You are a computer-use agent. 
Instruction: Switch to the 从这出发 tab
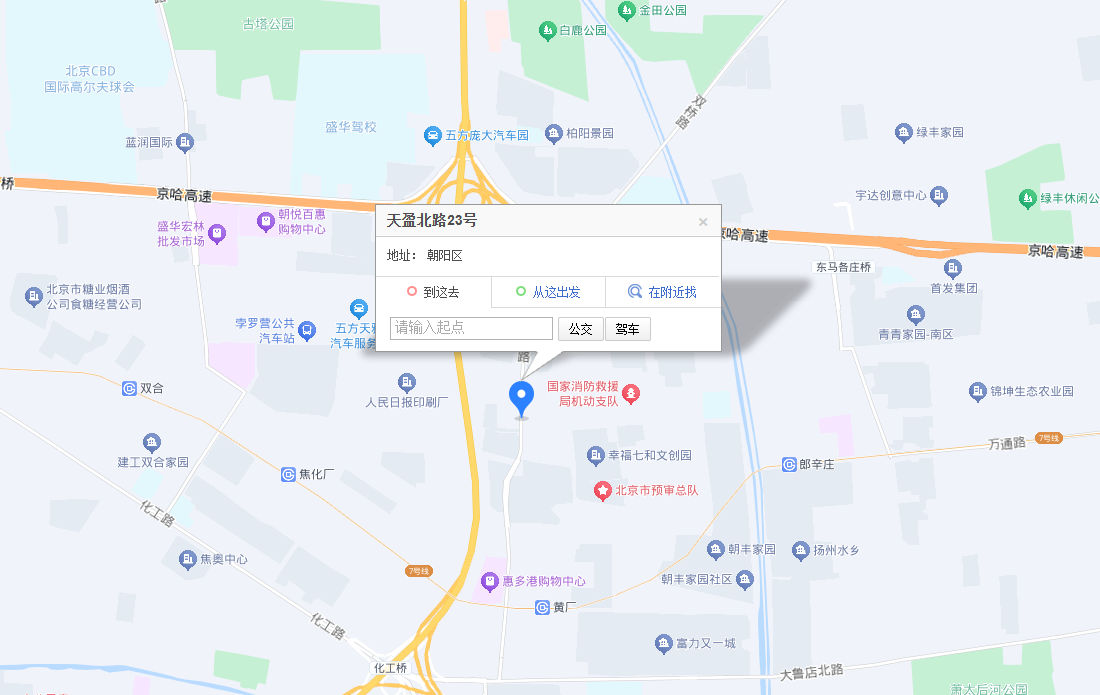[548, 292]
